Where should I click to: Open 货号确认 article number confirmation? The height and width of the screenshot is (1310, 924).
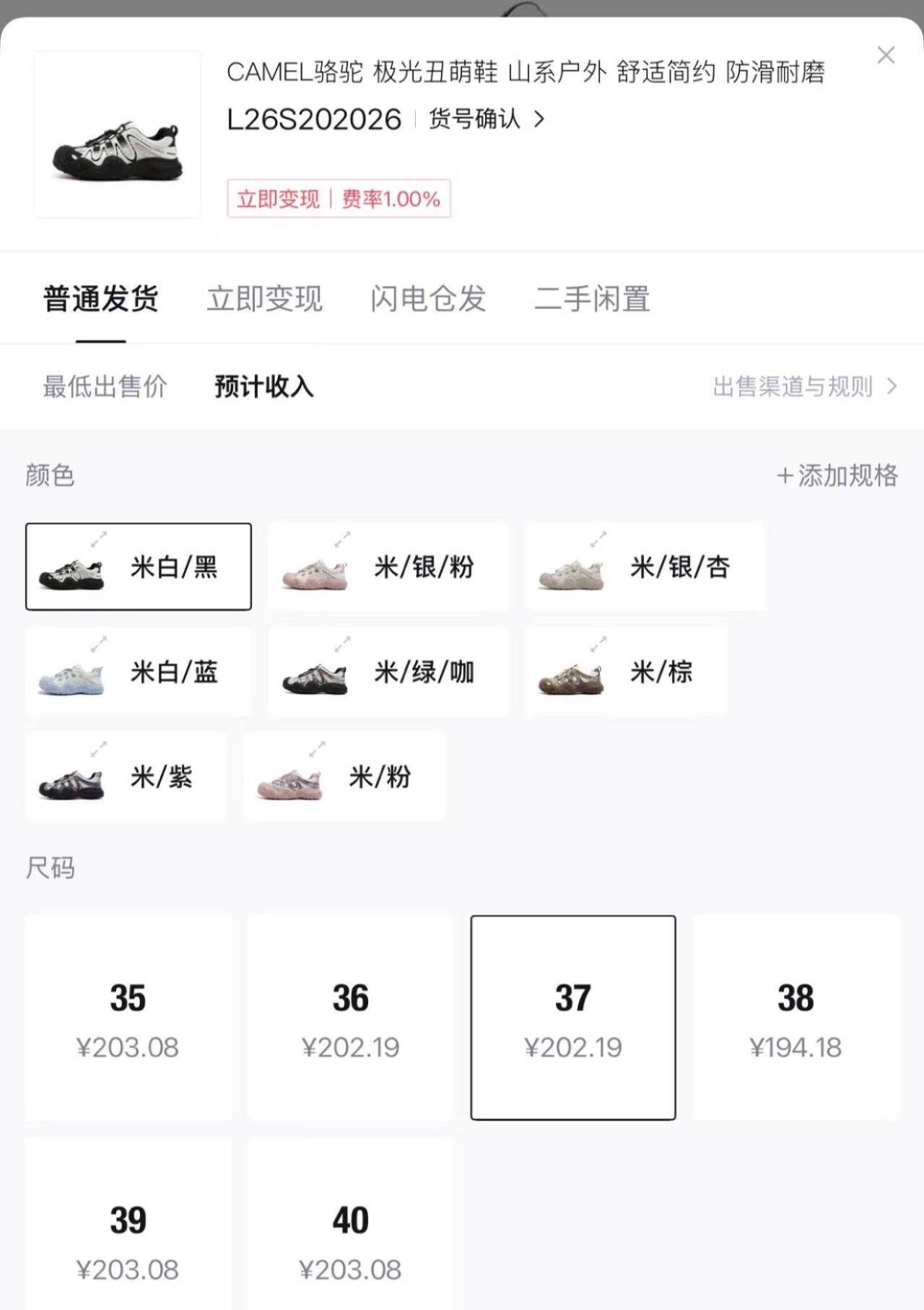click(x=486, y=118)
